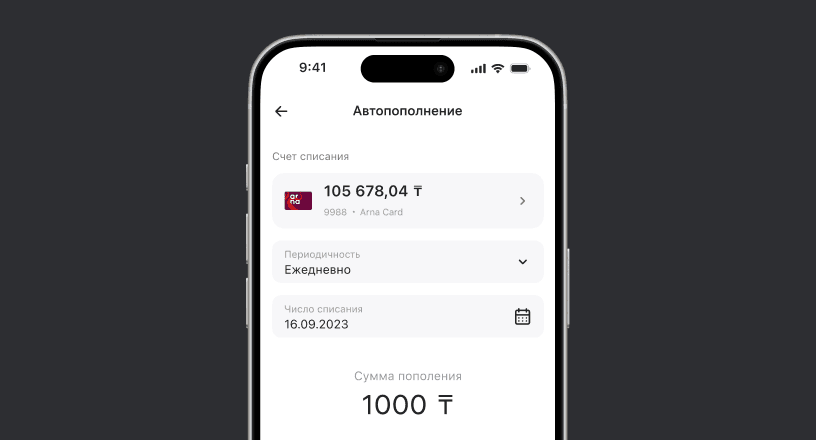Open the Arna Card account selector
816x440 pixels.
(407, 201)
